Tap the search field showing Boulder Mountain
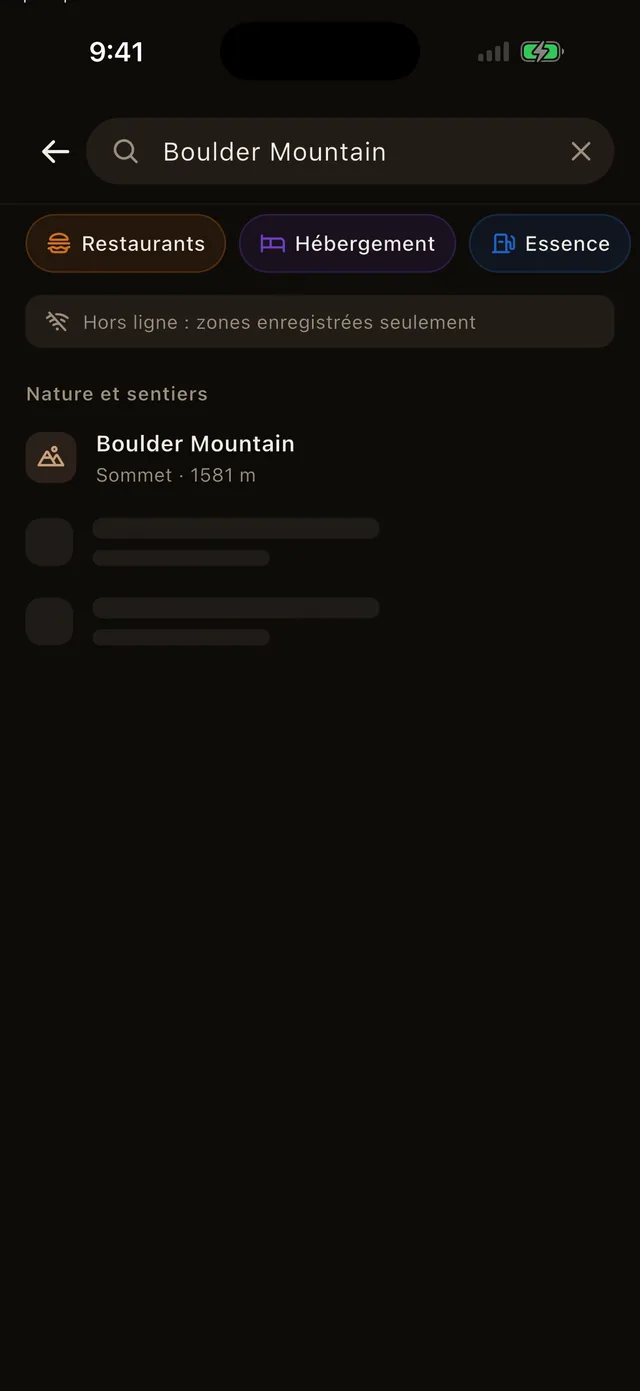The image size is (640, 1391). click(x=350, y=151)
